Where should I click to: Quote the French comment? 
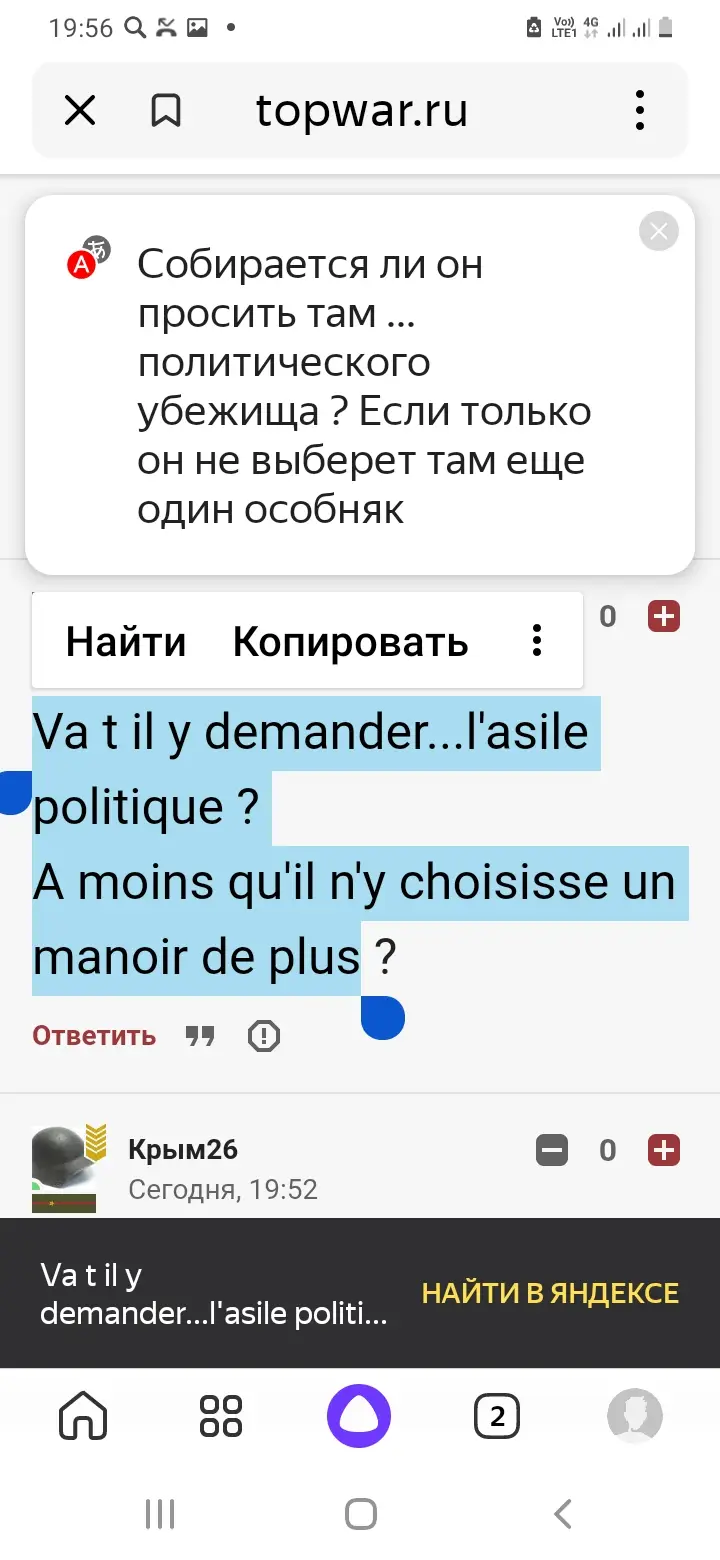[201, 1035]
